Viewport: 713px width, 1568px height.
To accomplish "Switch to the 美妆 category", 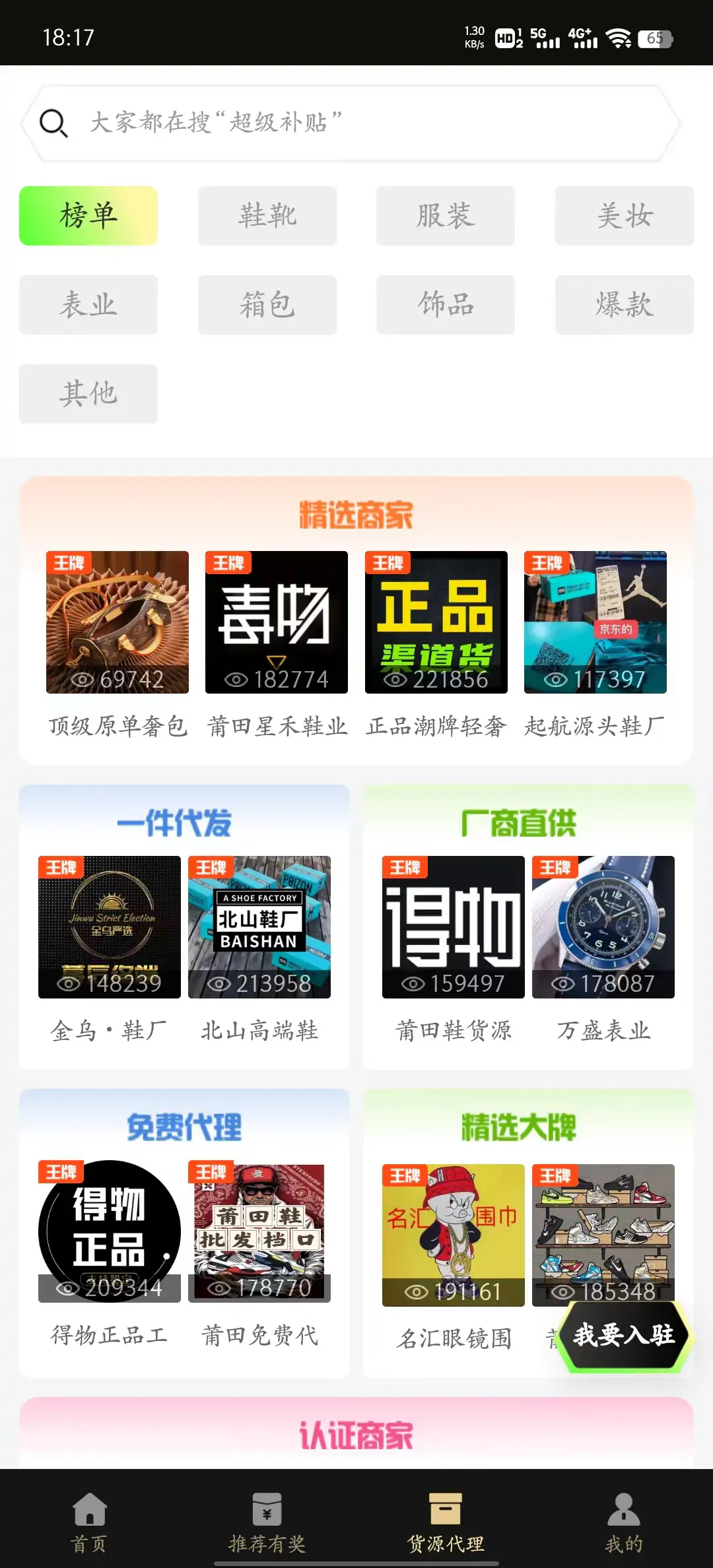I will 623,216.
